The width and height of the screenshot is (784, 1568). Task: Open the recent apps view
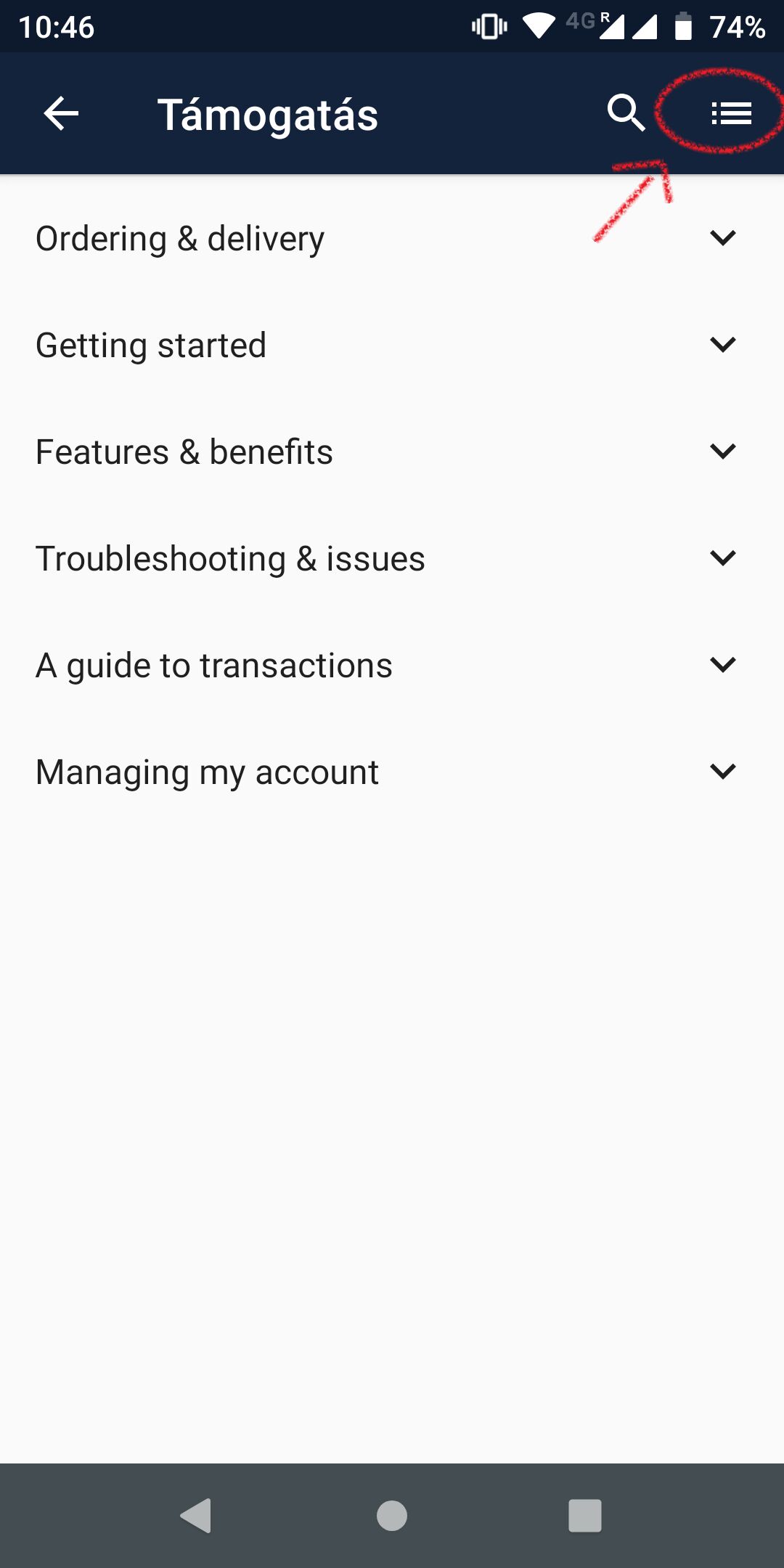point(585,1516)
